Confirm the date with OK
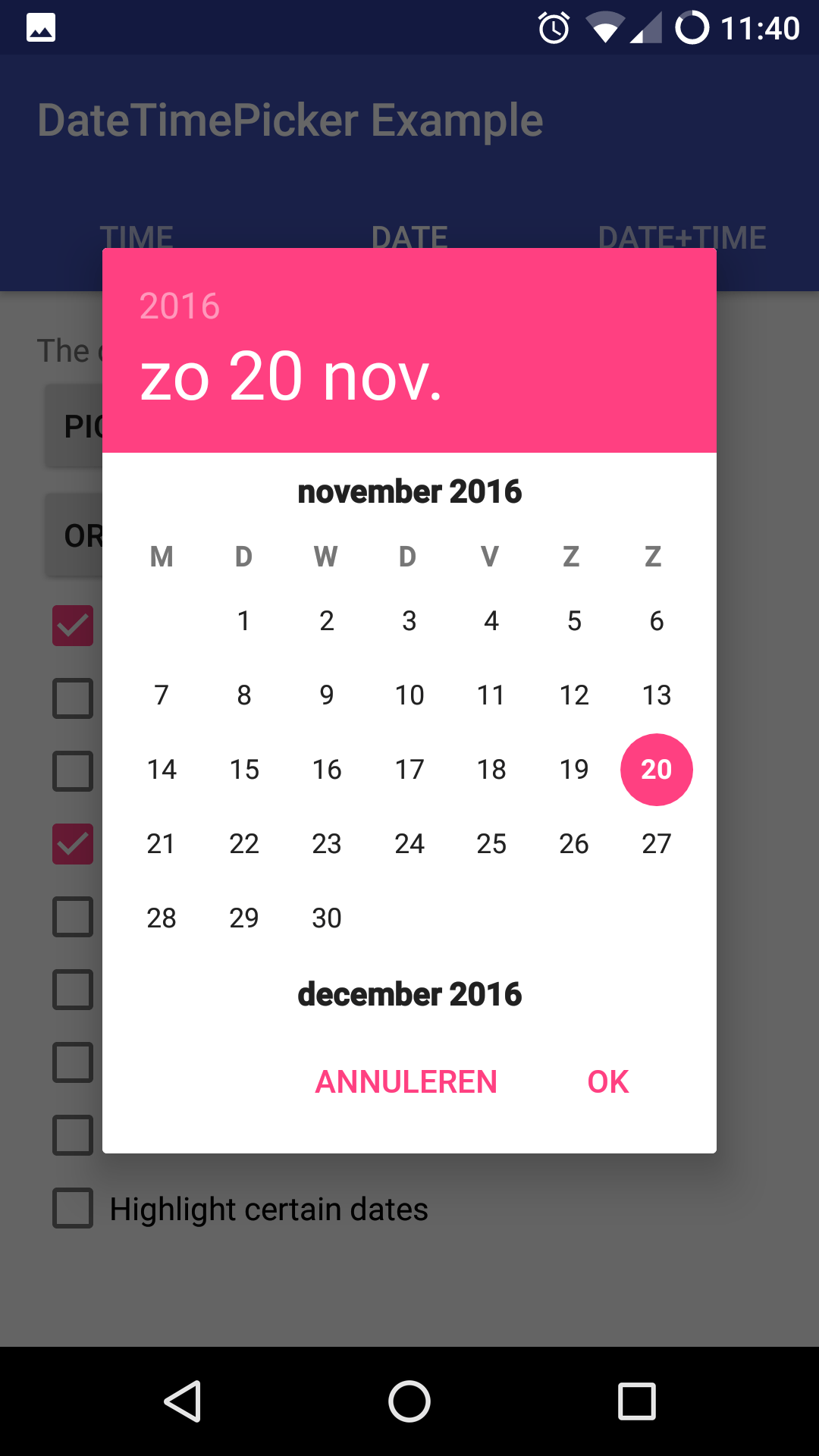The image size is (819, 1456). coord(607,1081)
